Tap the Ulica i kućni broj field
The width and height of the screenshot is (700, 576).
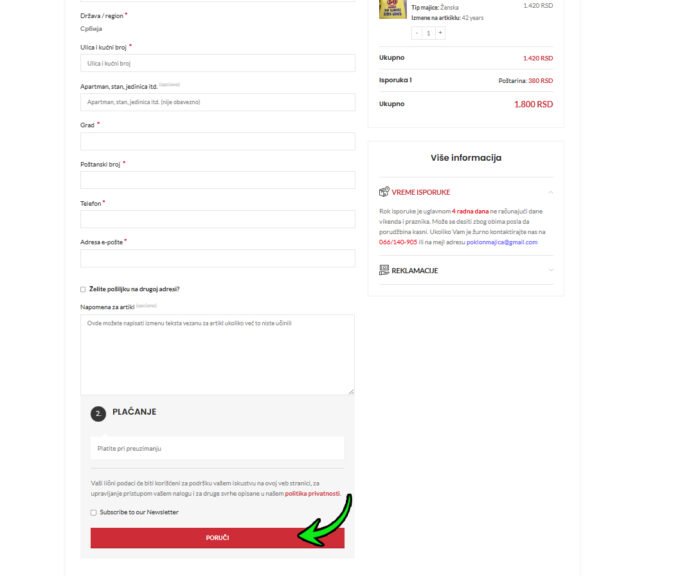[217, 63]
